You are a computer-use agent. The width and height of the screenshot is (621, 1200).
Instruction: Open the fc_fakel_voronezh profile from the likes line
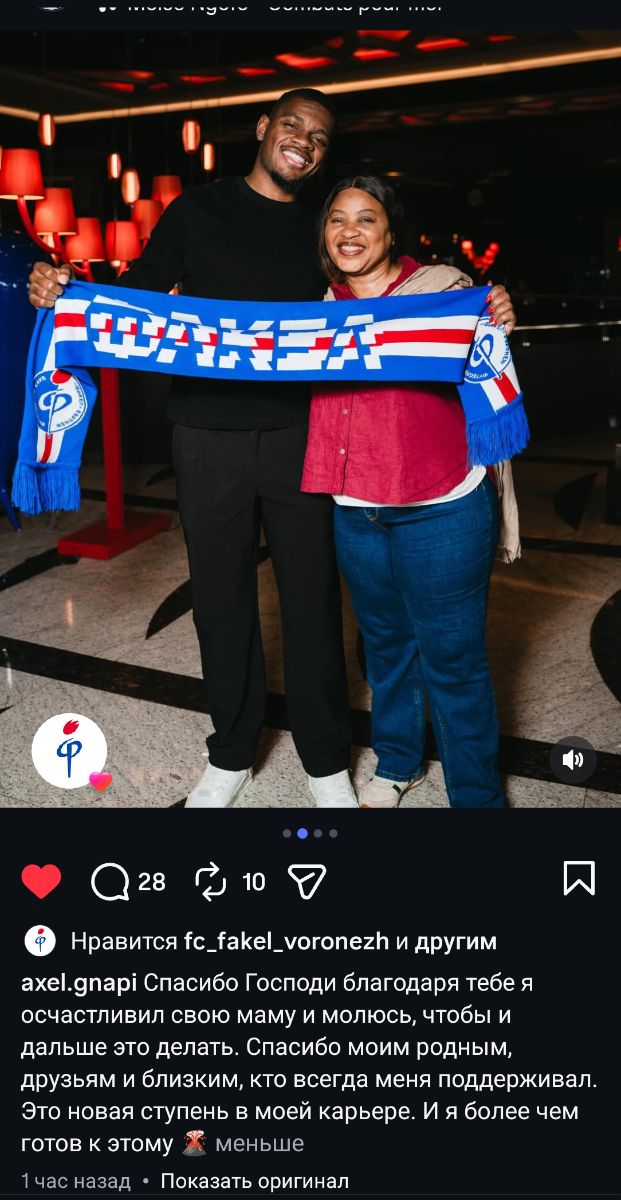pyautogui.click(x=286, y=941)
